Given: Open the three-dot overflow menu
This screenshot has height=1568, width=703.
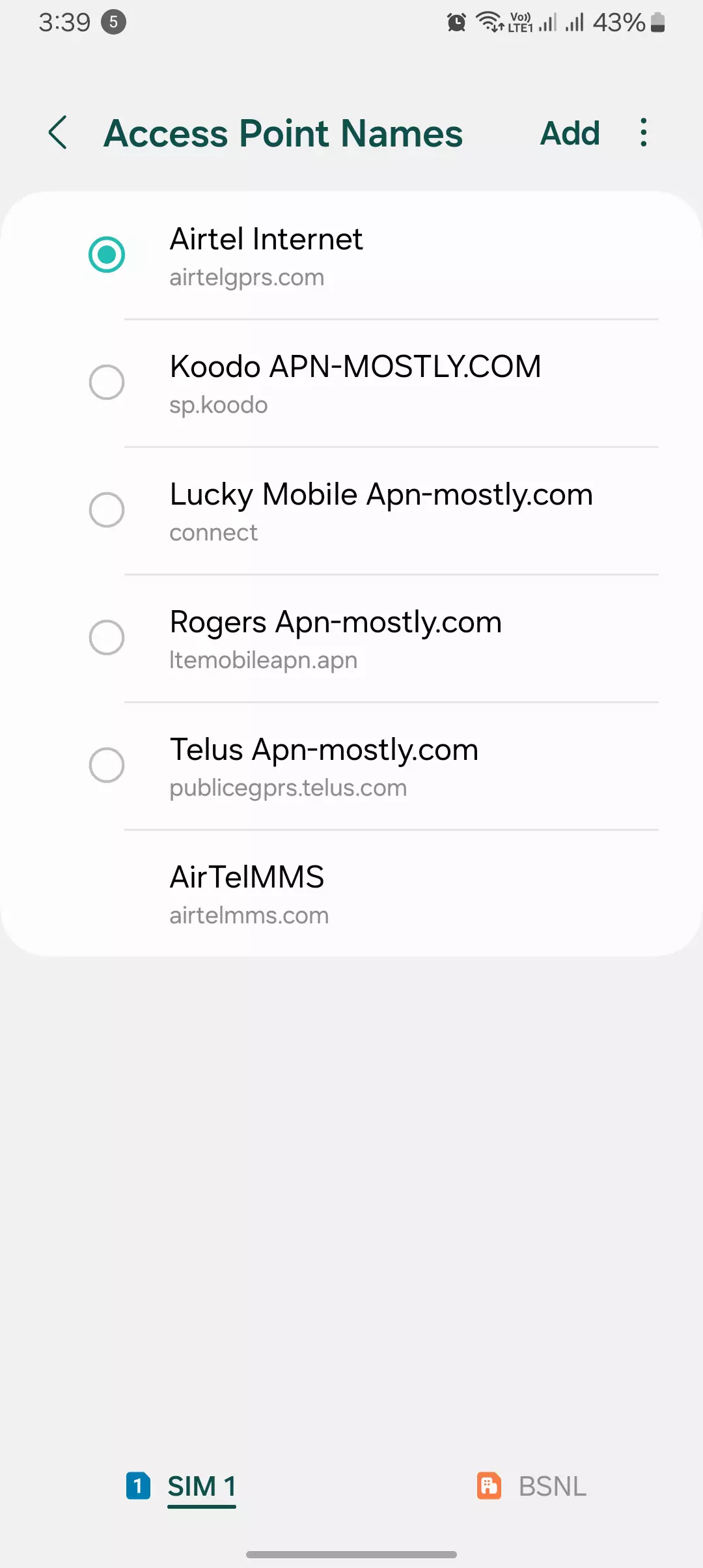Looking at the screenshot, I should 643,133.
